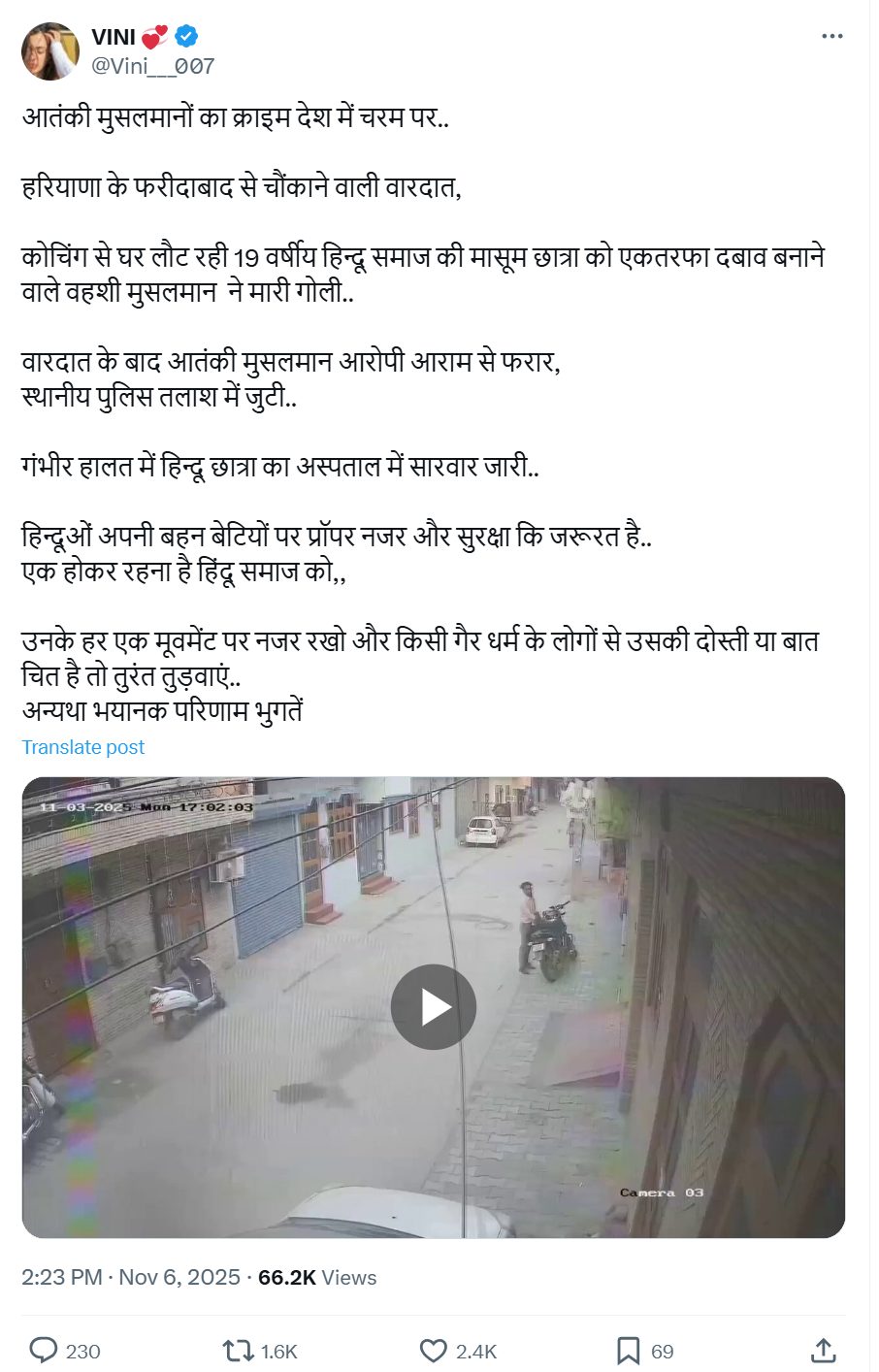Viewport: 879px width, 1372px height.
Task: Translate post to another language
Action: tap(82, 747)
